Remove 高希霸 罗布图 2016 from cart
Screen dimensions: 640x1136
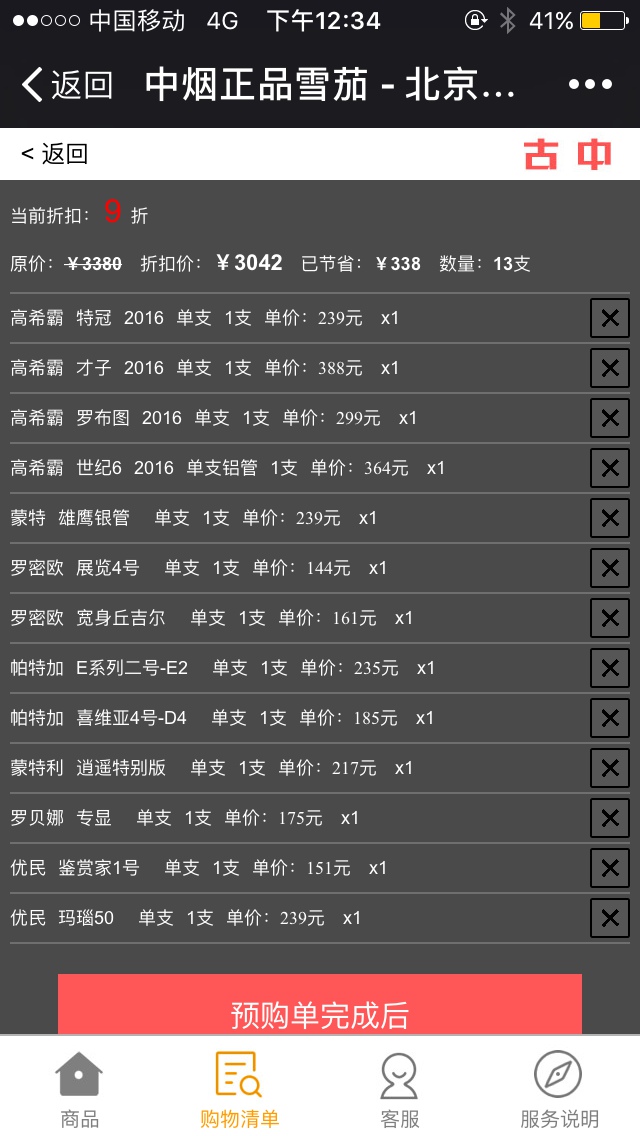click(609, 419)
